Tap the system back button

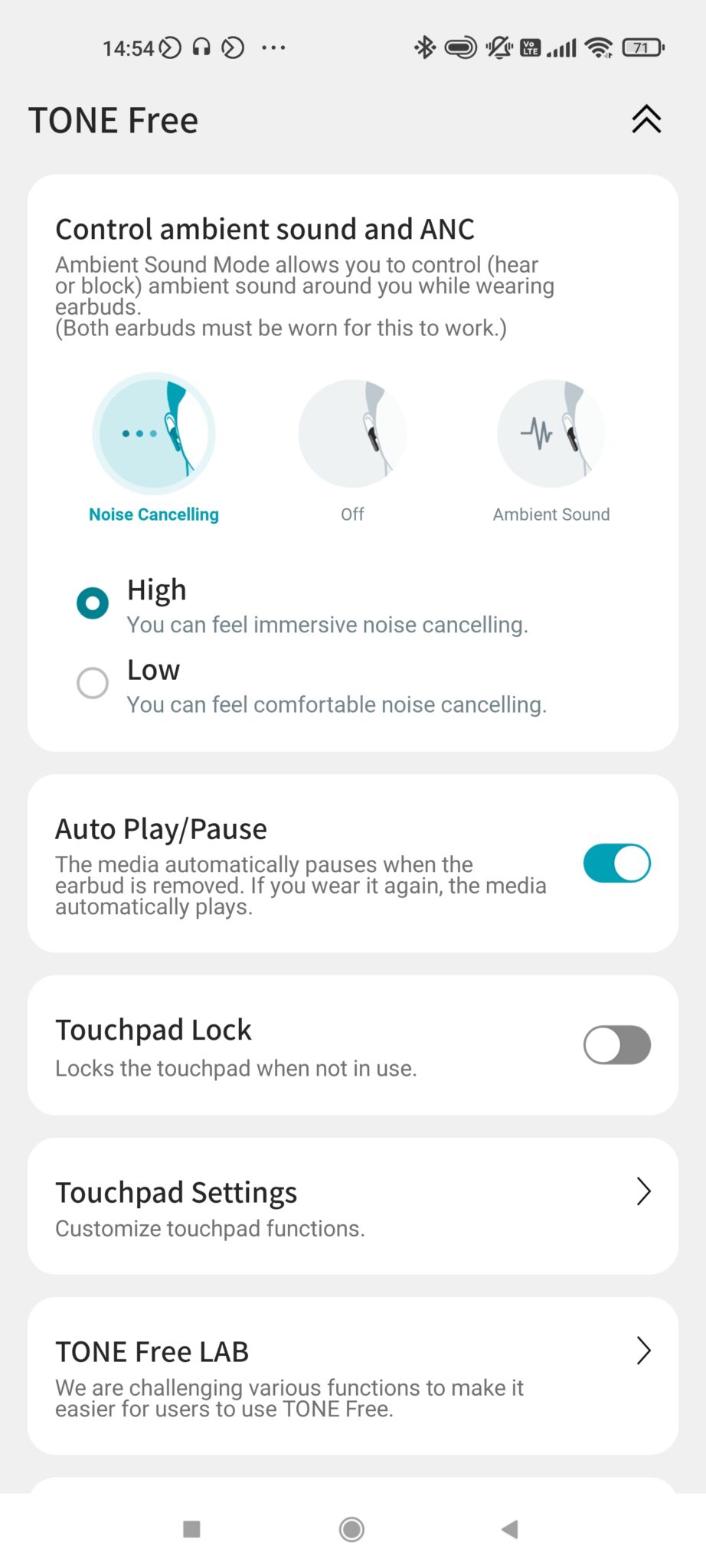point(510,1529)
